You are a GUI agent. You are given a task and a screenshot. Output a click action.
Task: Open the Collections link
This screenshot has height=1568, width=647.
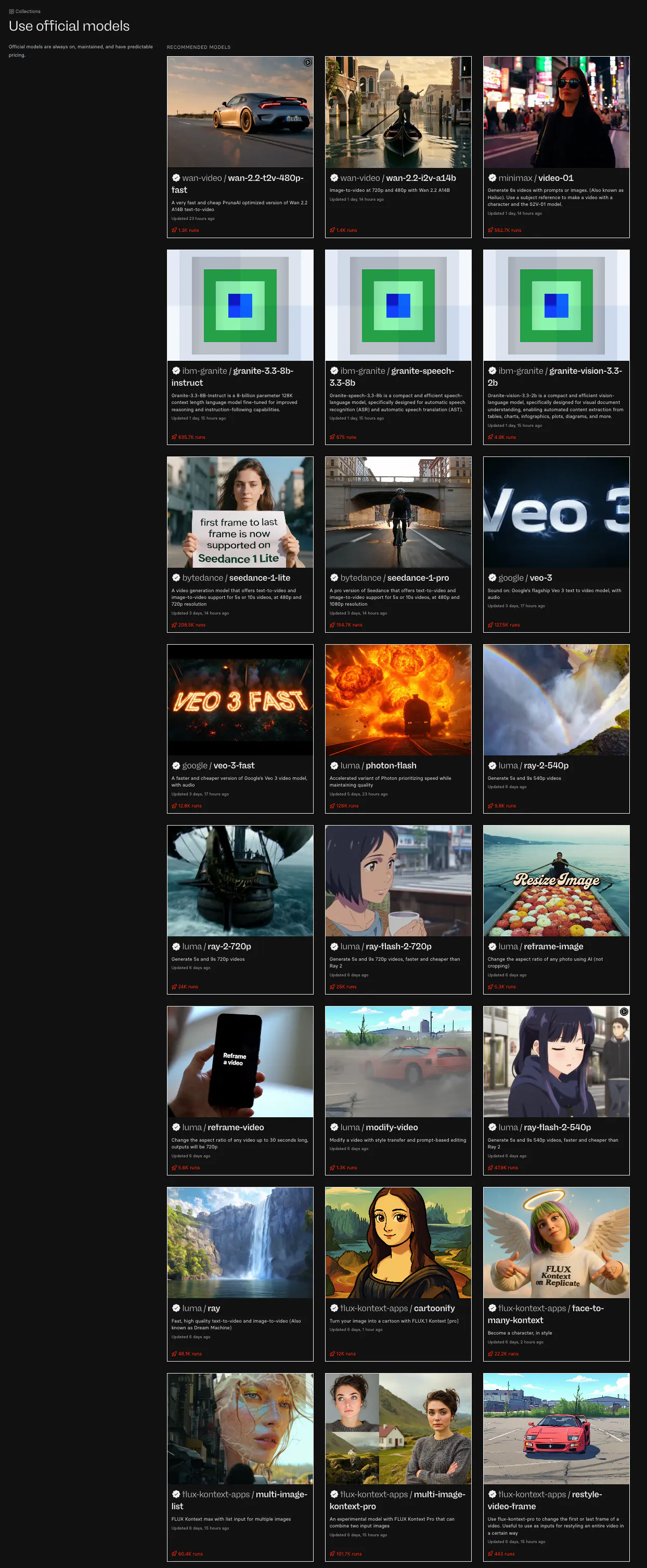click(x=25, y=11)
